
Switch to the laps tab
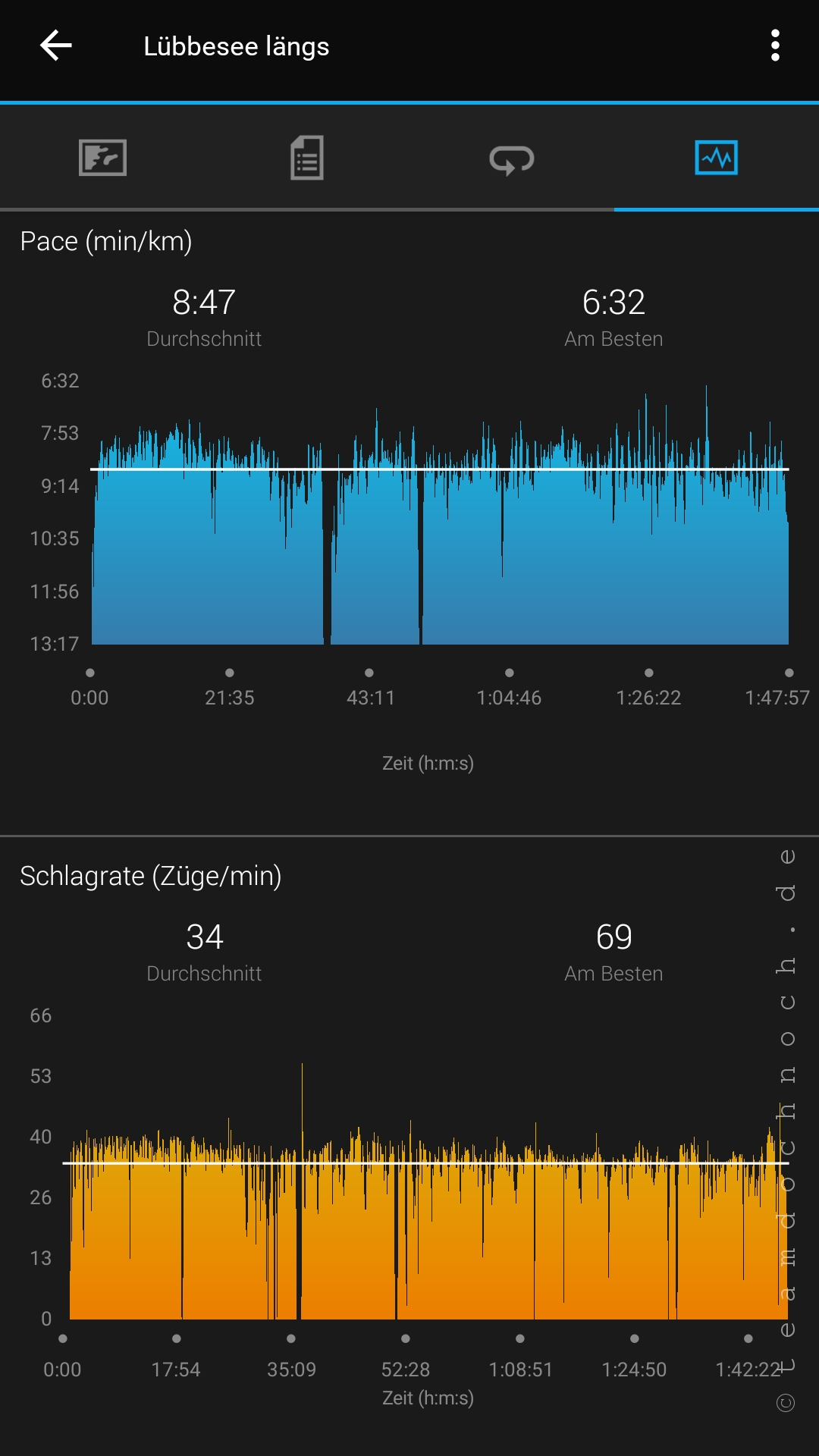tap(512, 159)
